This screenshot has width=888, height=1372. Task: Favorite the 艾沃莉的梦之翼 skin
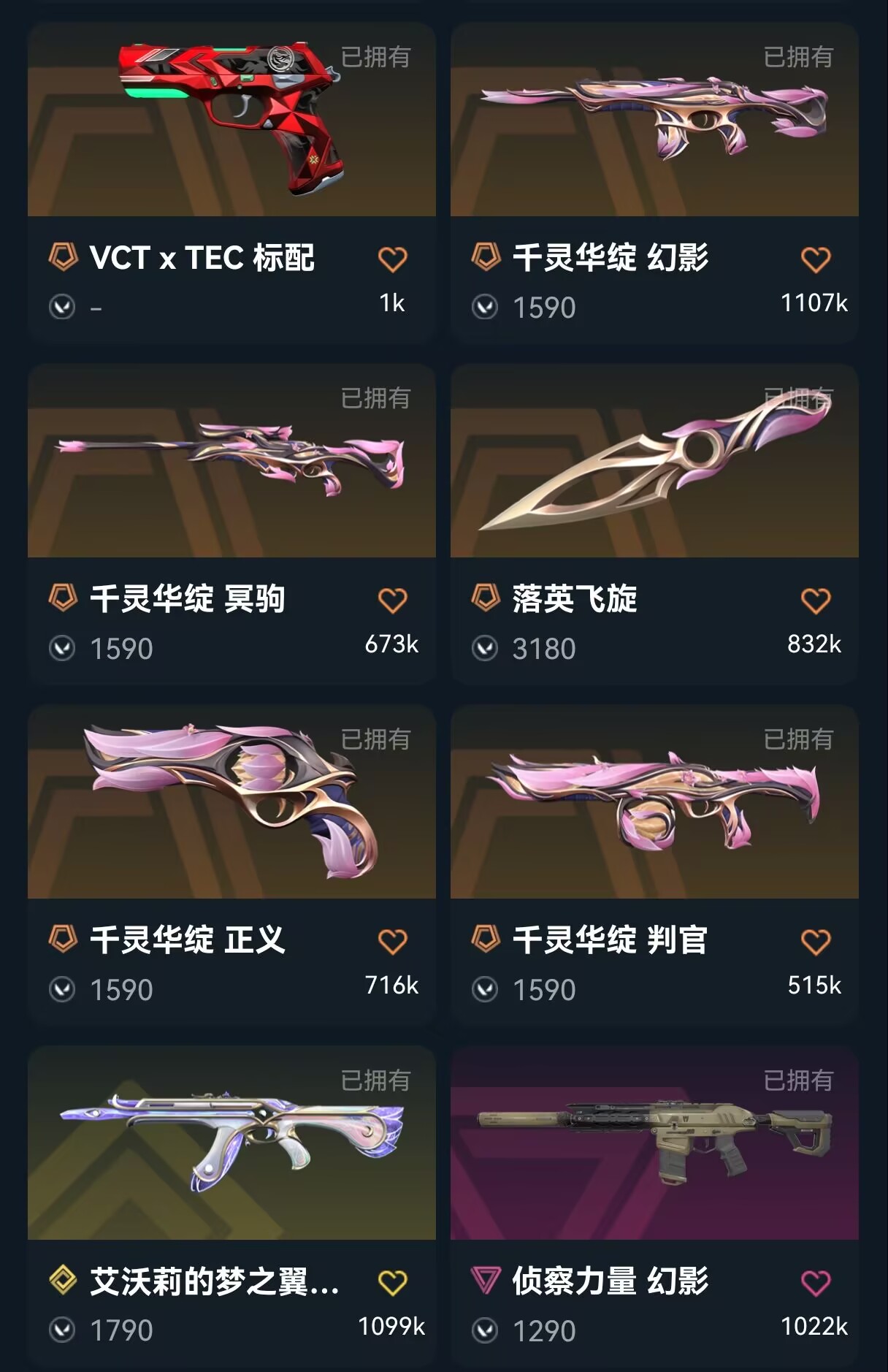point(392,1283)
